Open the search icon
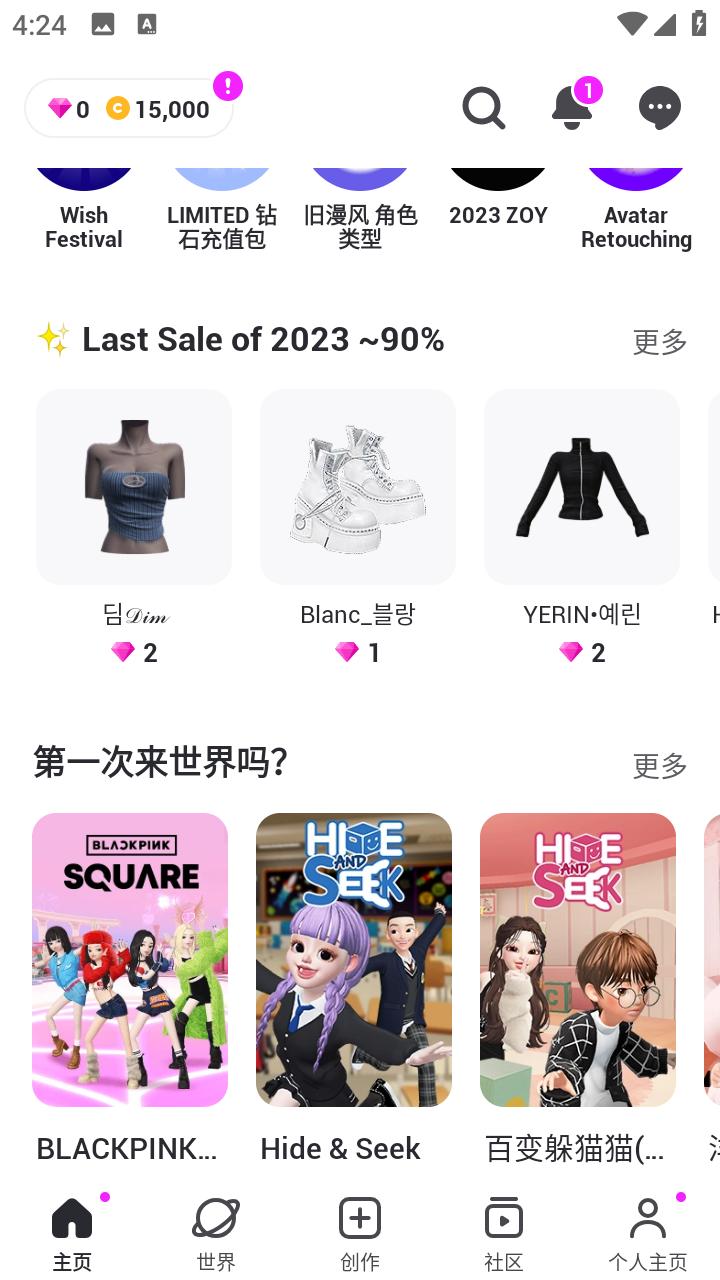 click(x=484, y=107)
